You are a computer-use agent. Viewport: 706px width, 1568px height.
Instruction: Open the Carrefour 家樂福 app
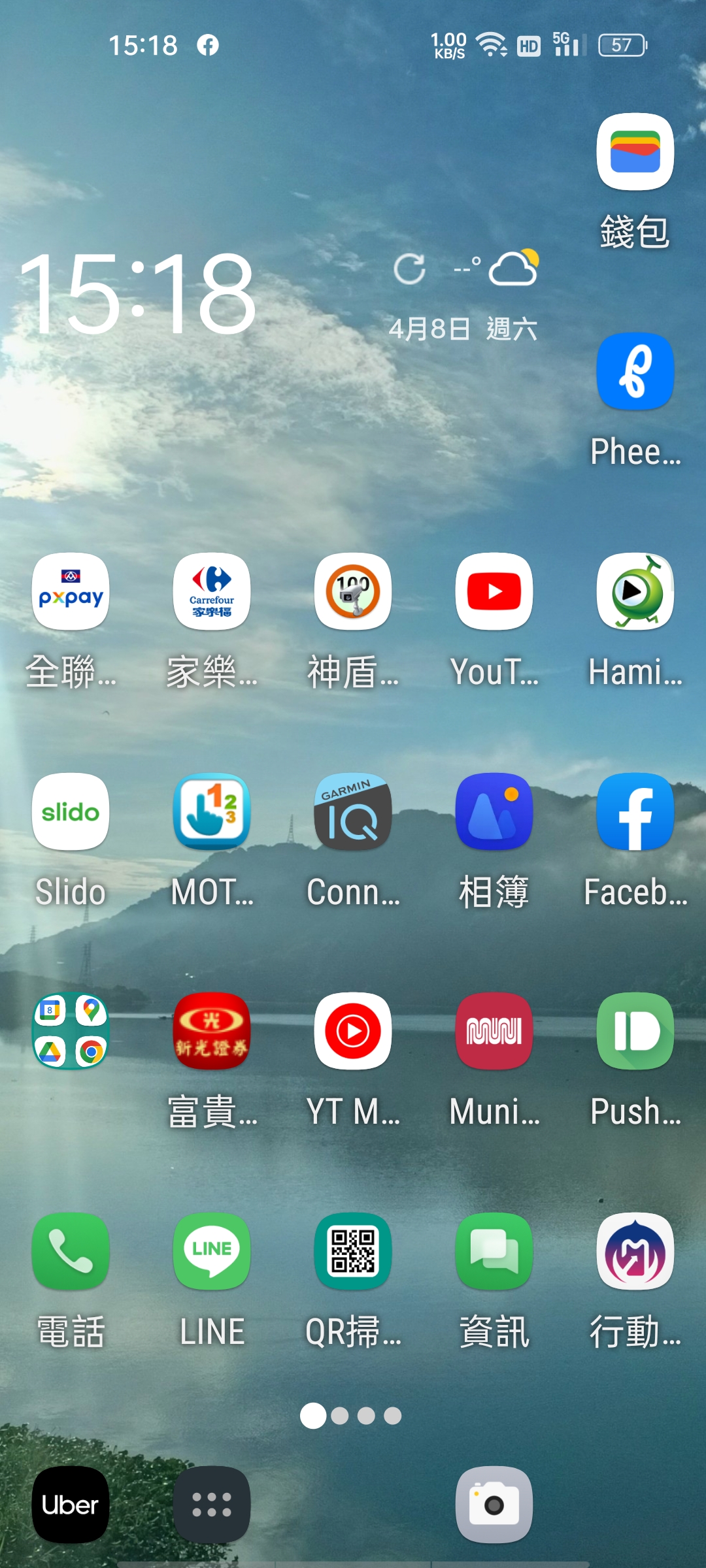pyautogui.click(x=212, y=592)
